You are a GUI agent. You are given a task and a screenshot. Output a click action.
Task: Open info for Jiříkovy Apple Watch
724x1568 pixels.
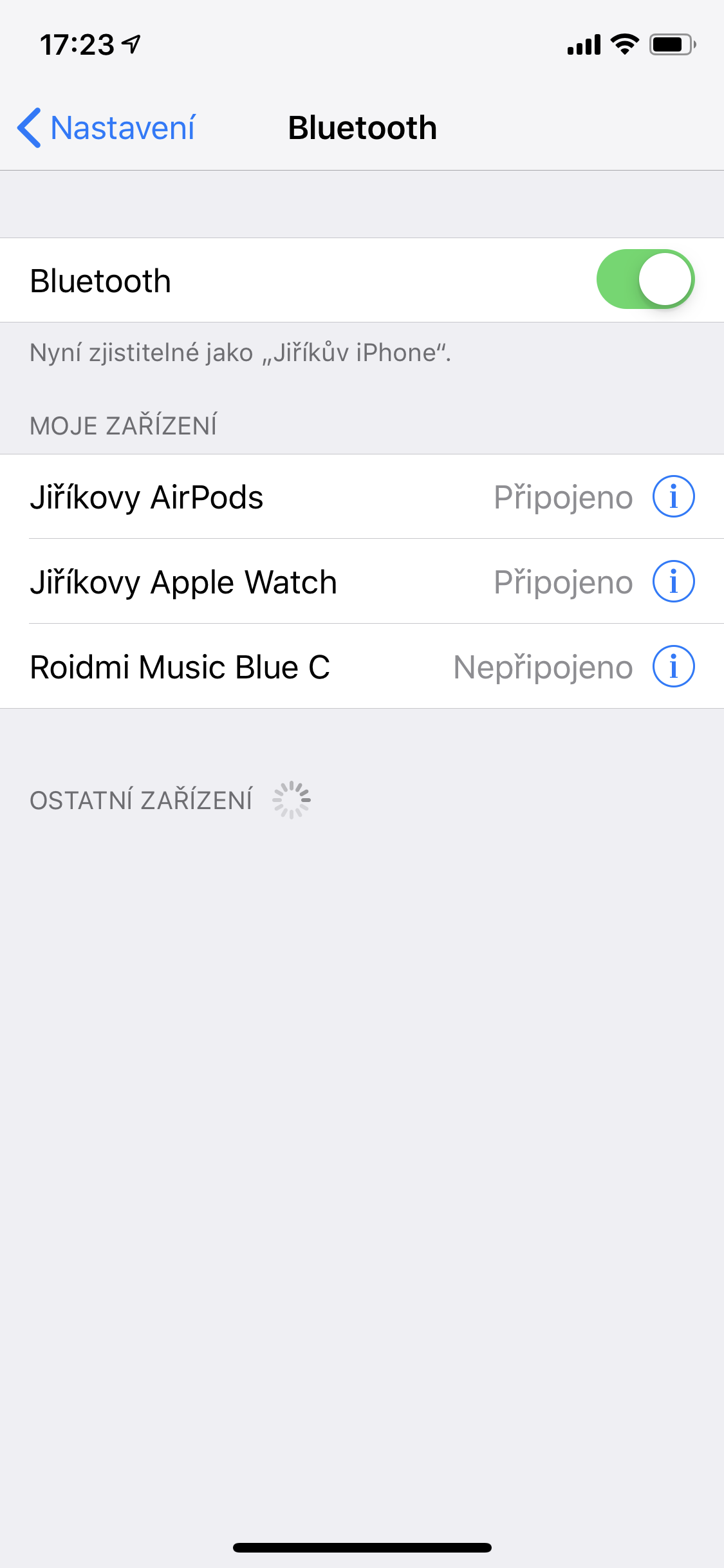pyautogui.click(x=673, y=582)
